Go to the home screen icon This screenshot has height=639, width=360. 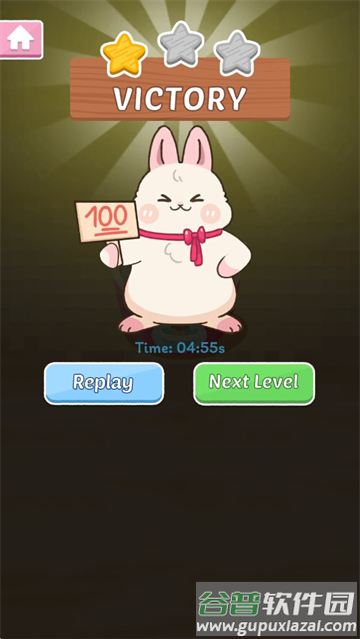[x=21, y=40]
